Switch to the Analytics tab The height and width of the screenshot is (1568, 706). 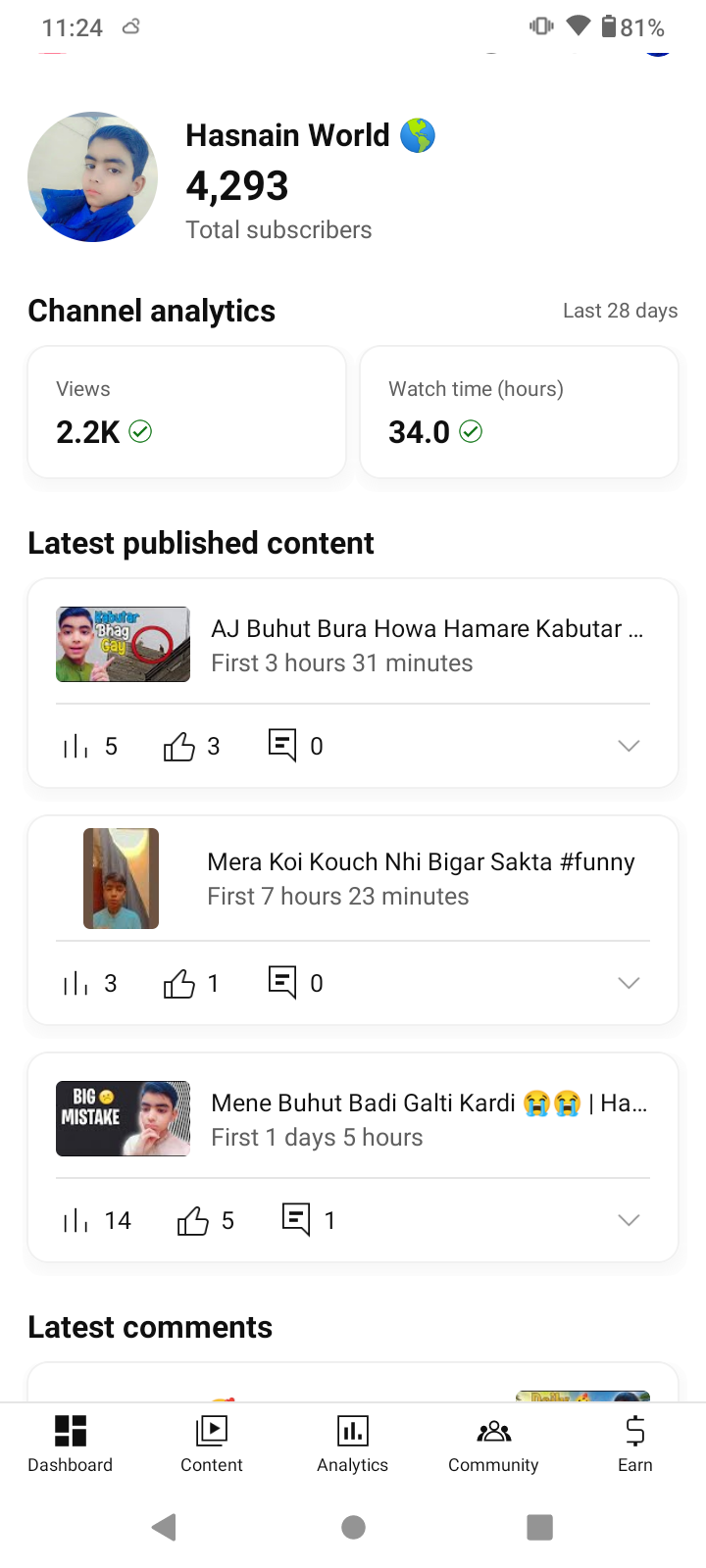point(353,1445)
